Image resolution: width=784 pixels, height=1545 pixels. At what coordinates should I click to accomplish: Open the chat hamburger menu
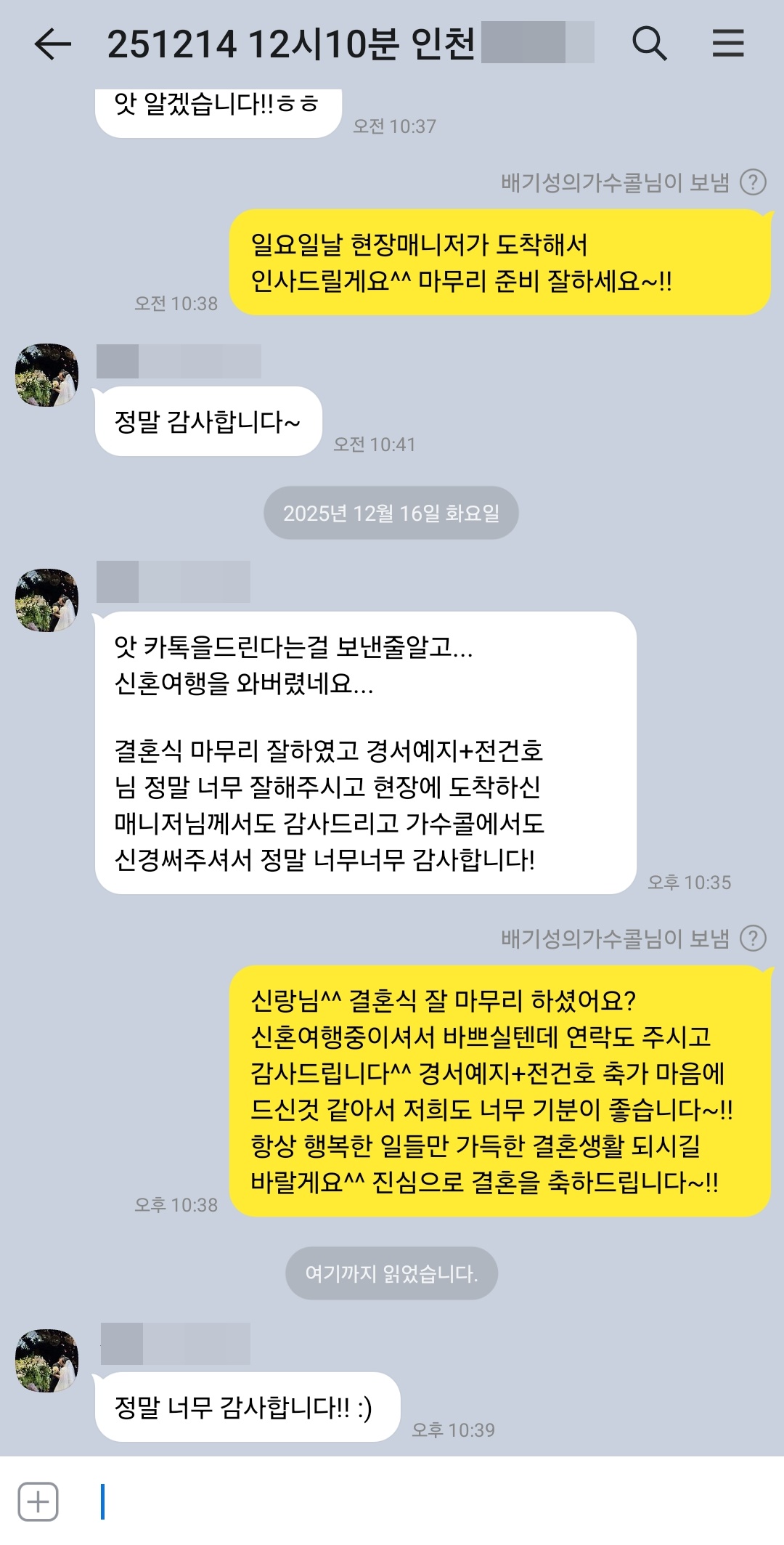coord(727,44)
